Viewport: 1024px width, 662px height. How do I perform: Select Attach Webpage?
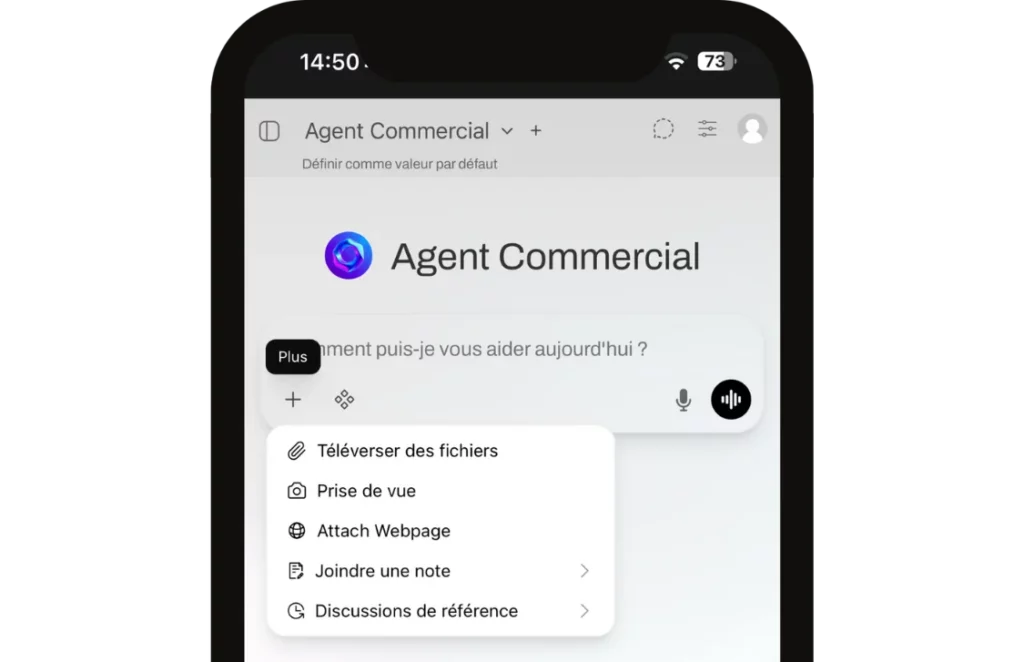click(x=383, y=531)
